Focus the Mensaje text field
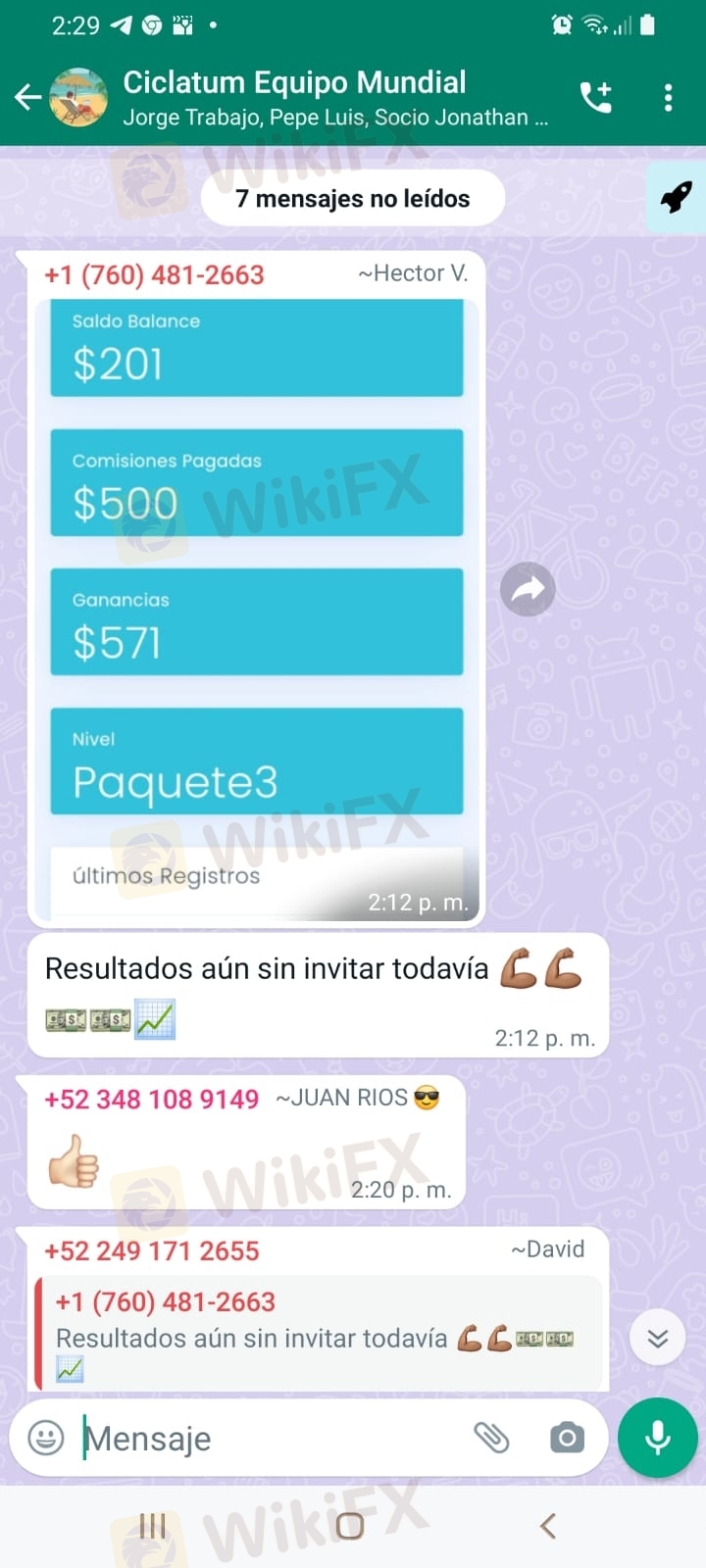Image resolution: width=706 pixels, height=1568 pixels. pyautogui.click(x=275, y=1438)
